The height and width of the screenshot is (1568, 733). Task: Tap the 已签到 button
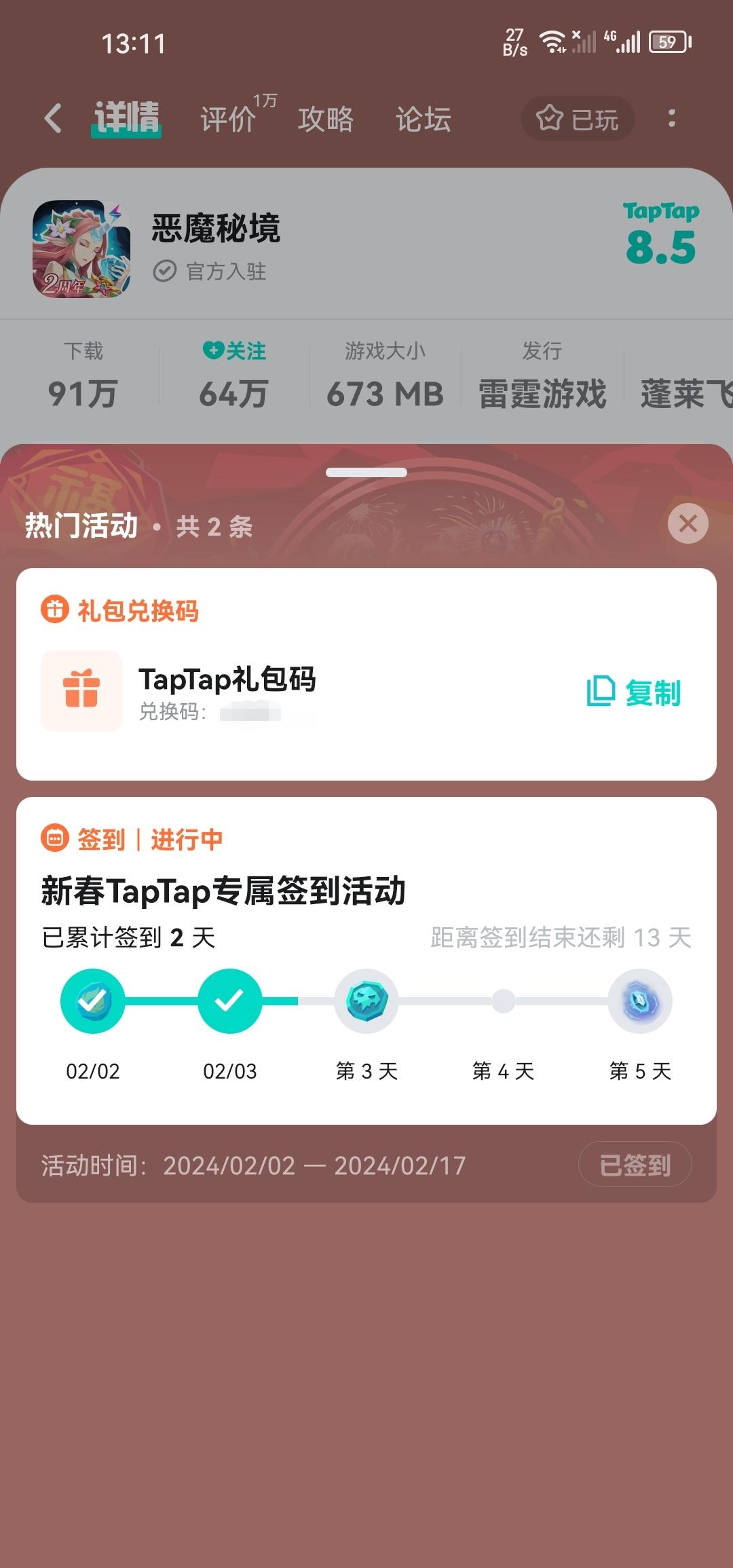point(634,1163)
